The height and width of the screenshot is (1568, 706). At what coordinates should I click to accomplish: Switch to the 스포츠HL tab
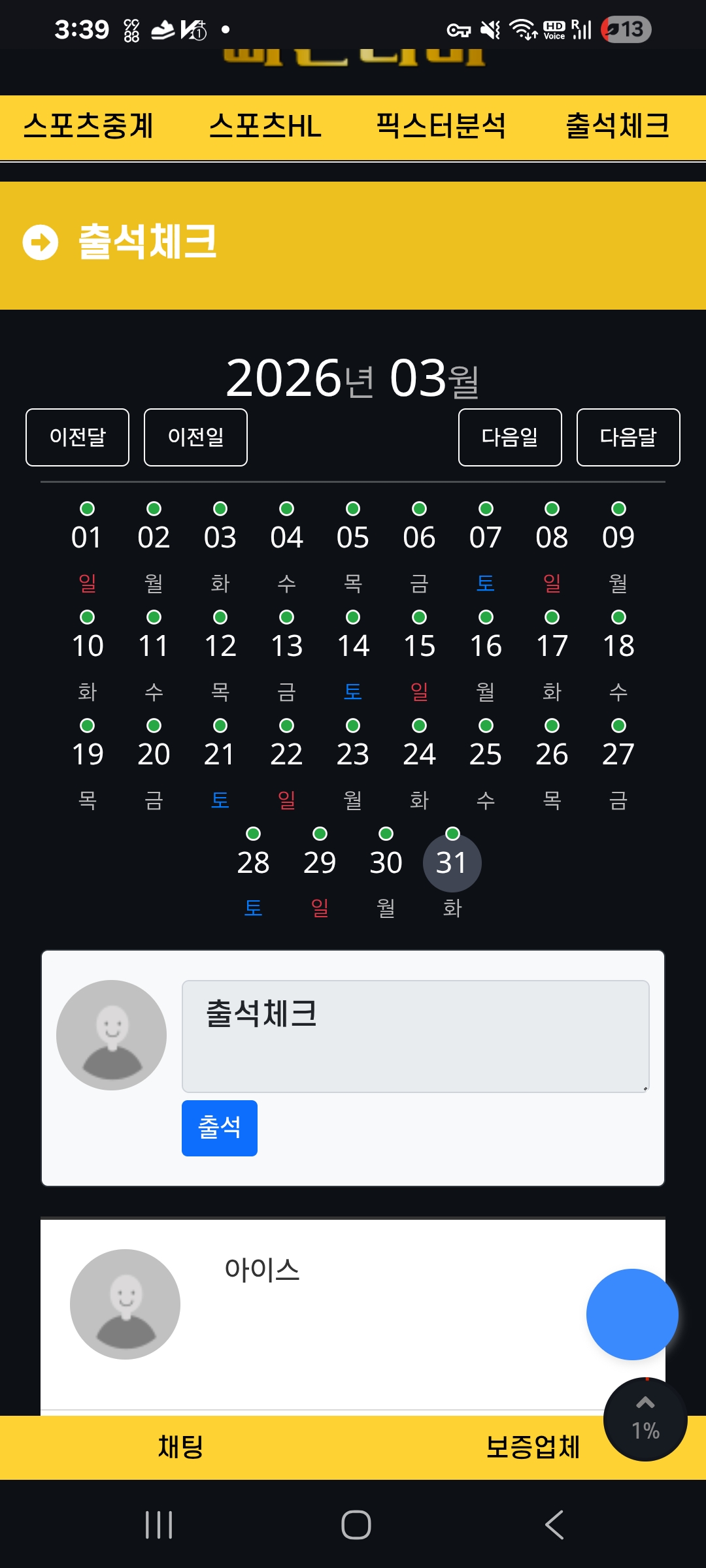pyautogui.click(x=265, y=127)
